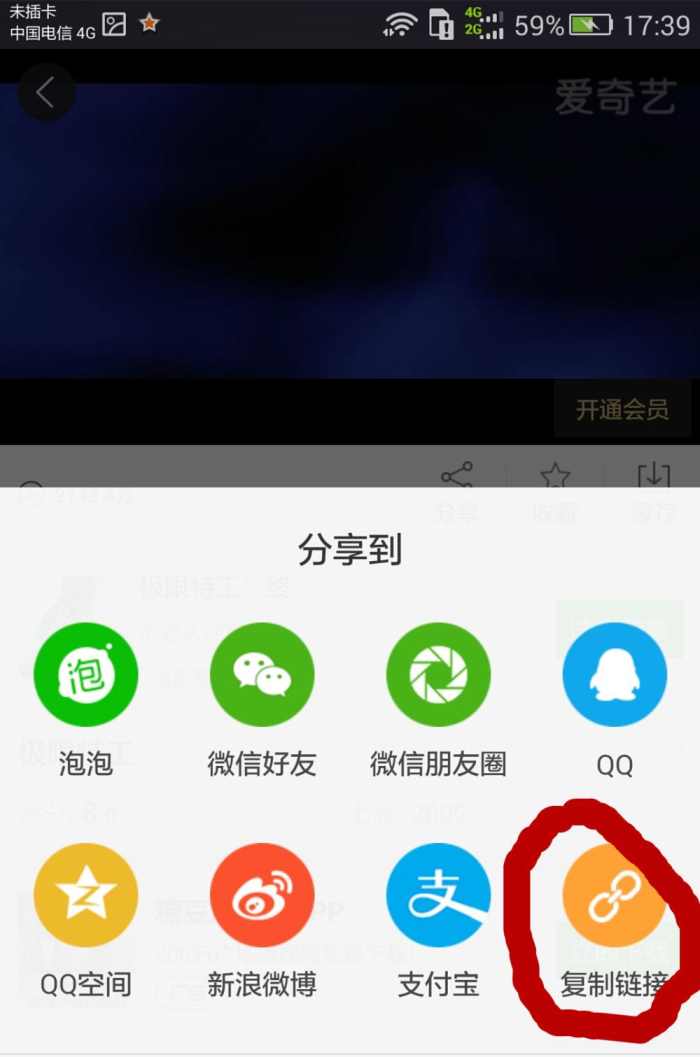
Task: Go back with the top-left arrow
Action: click(45, 93)
